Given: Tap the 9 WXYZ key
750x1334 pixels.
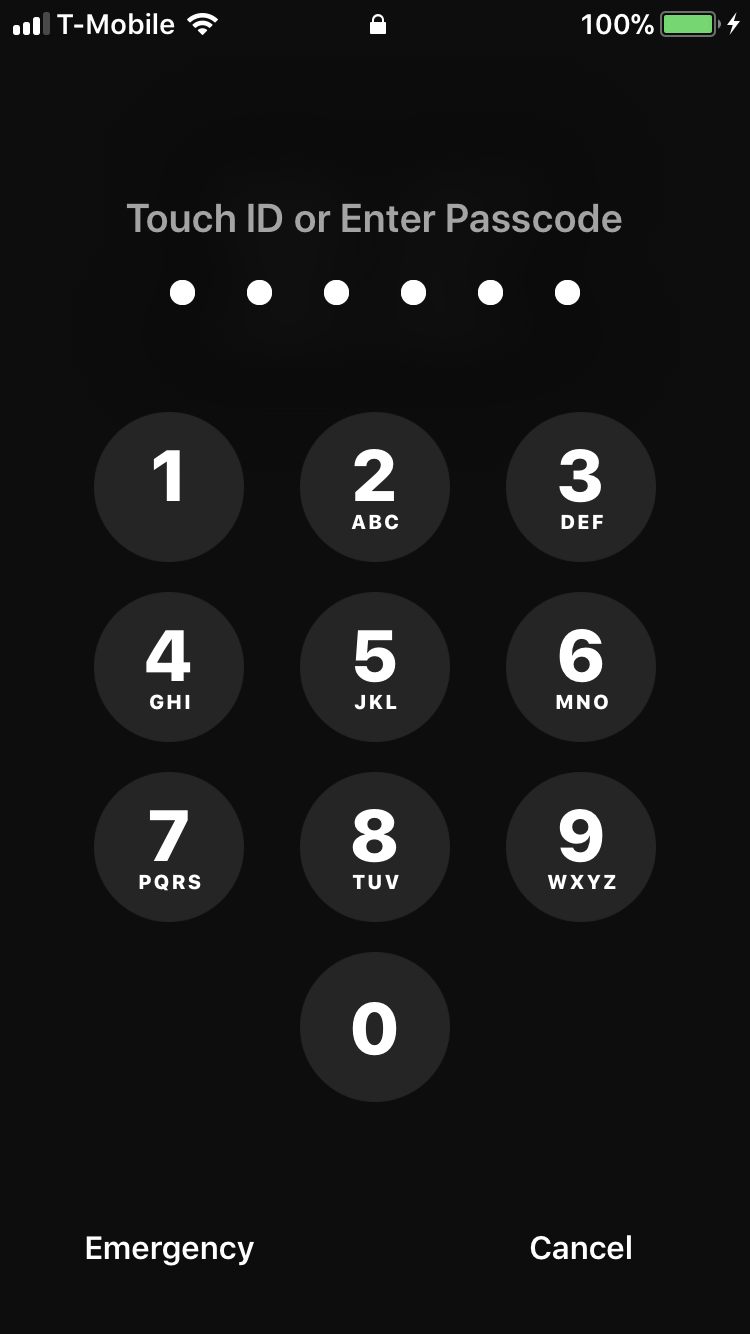Looking at the screenshot, I should pos(581,847).
